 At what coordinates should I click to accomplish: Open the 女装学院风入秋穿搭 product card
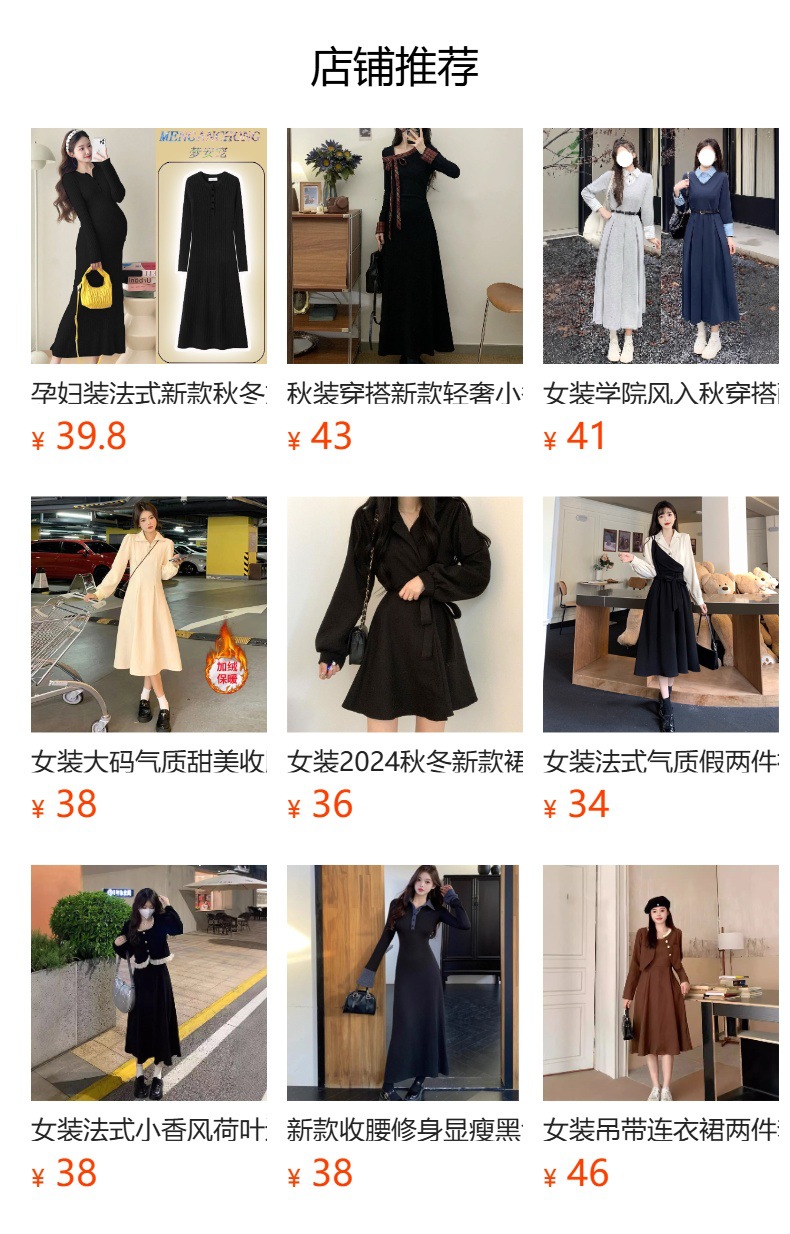[660, 246]
